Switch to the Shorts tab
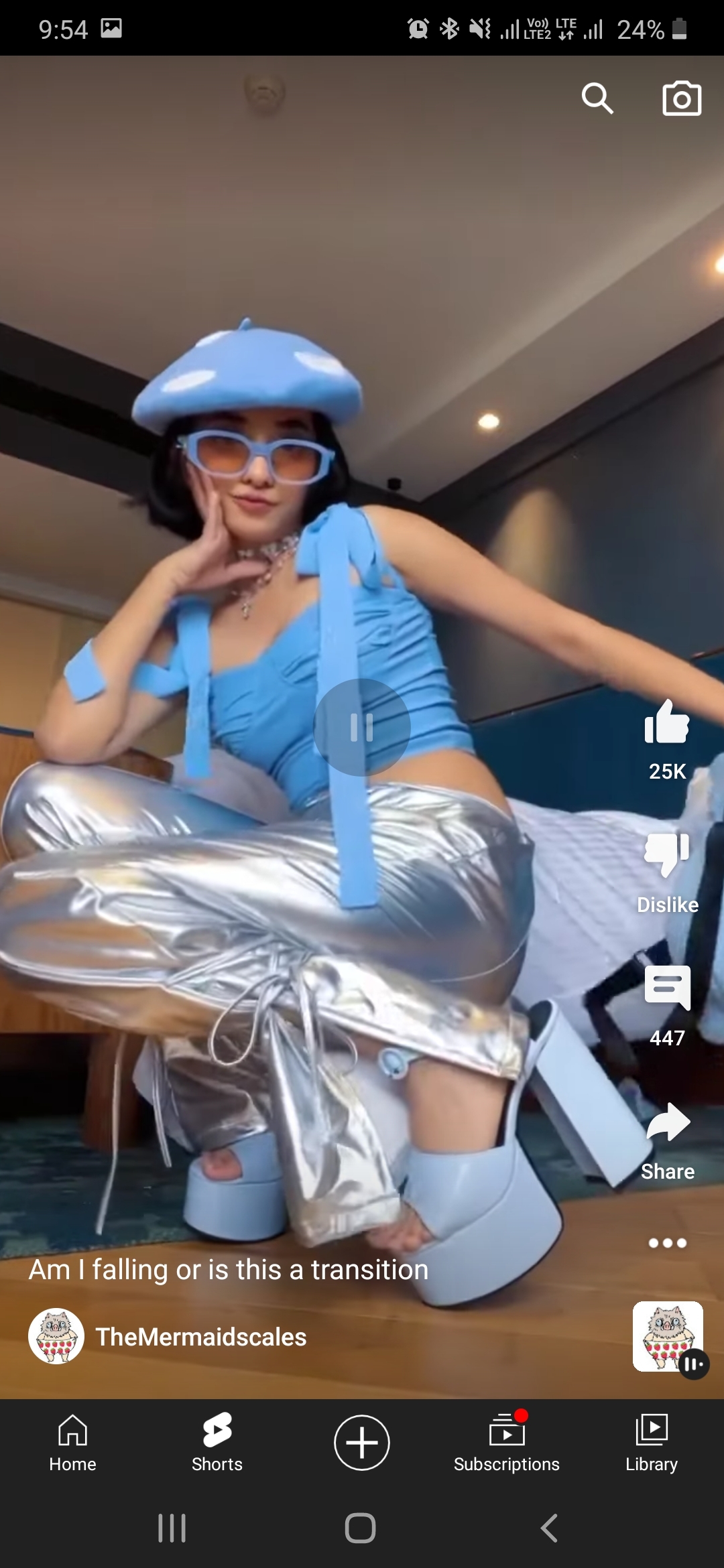Image resolution: width=724 pixels, height=1568 pixels. (217, 1443)
